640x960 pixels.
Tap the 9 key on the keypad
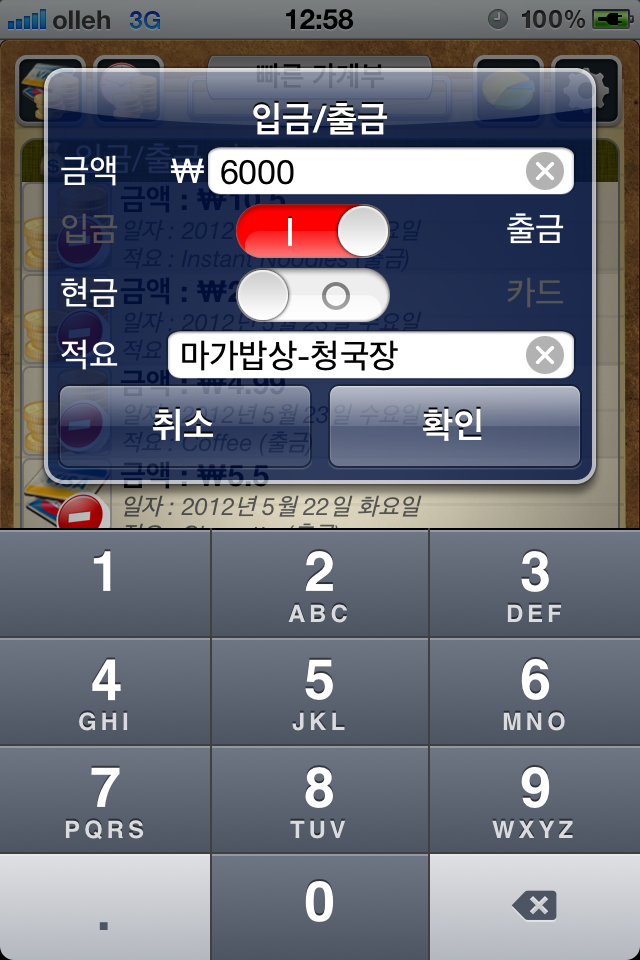click(534, 800)
